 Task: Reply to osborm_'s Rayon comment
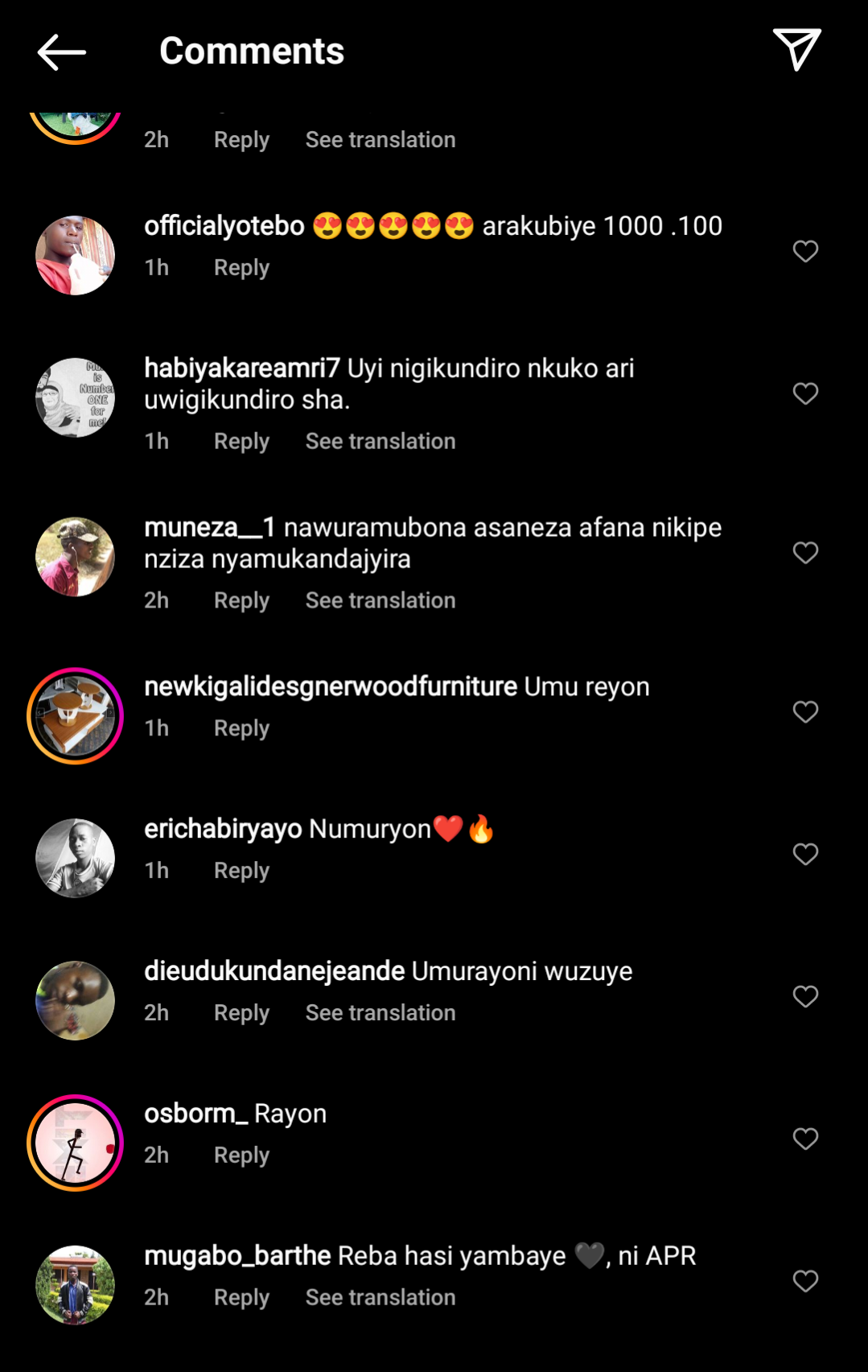point(241,1155)
